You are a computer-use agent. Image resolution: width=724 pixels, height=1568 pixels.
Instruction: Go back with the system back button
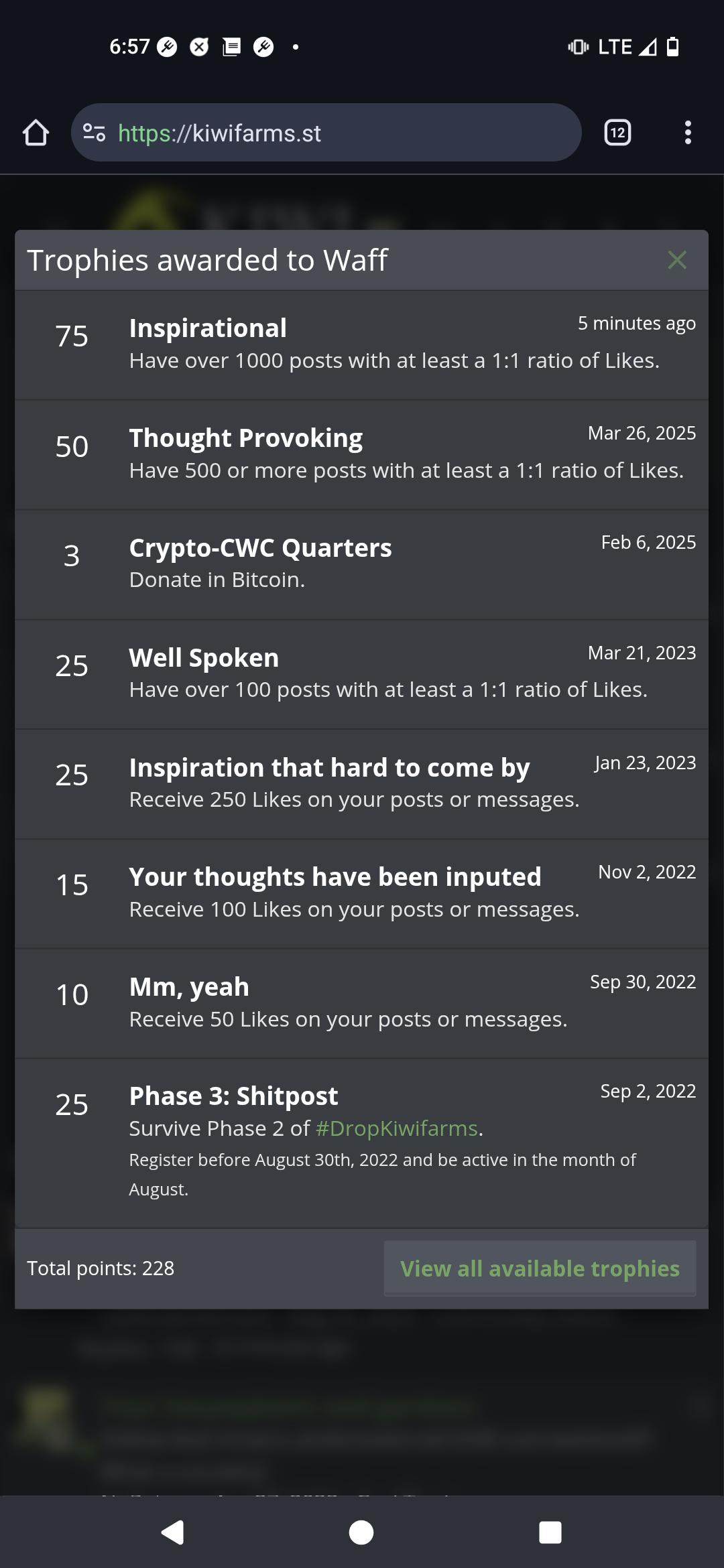pyautogui.click(x=174, y=1532)
